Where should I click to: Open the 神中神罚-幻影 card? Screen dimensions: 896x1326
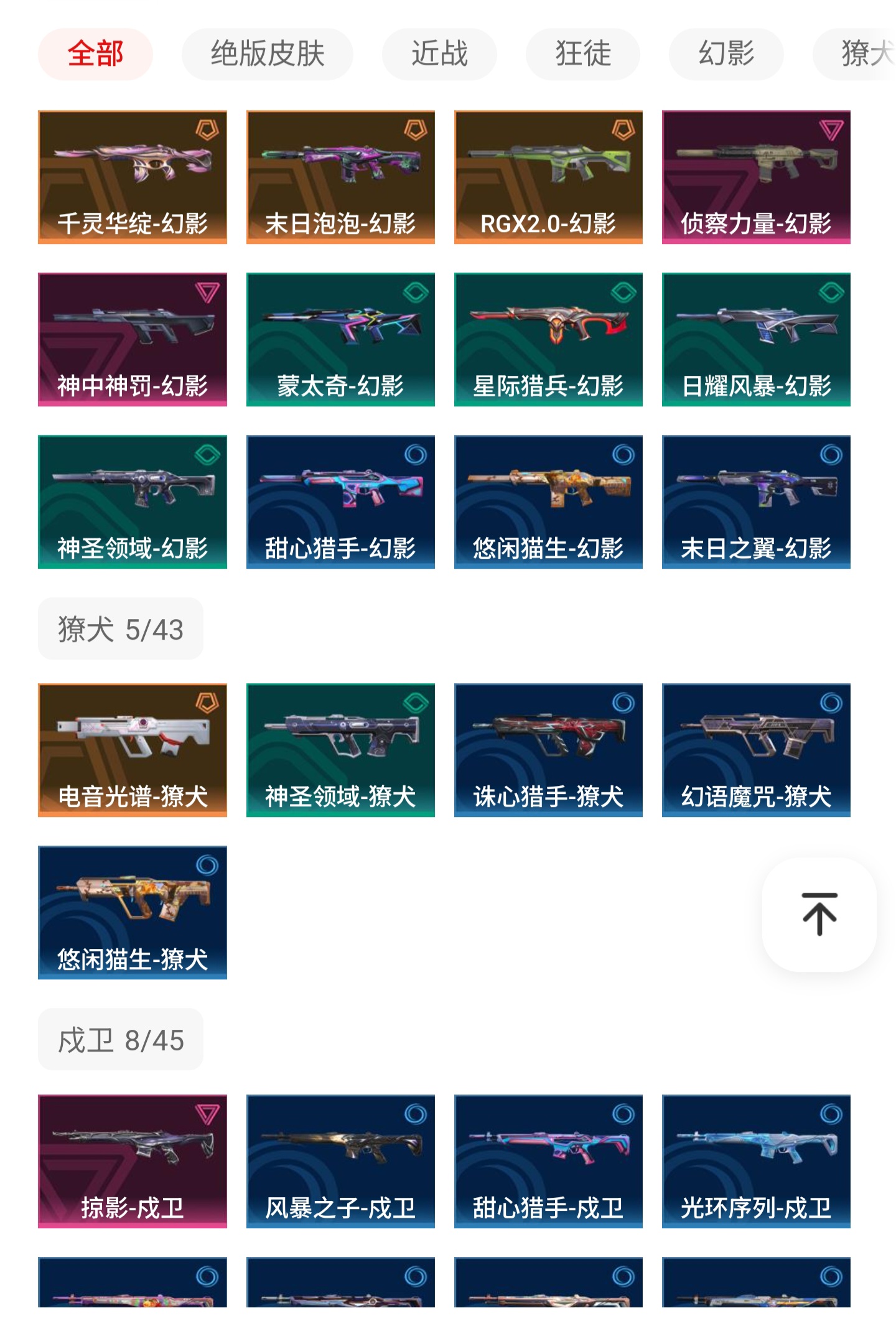pos(133,339)
